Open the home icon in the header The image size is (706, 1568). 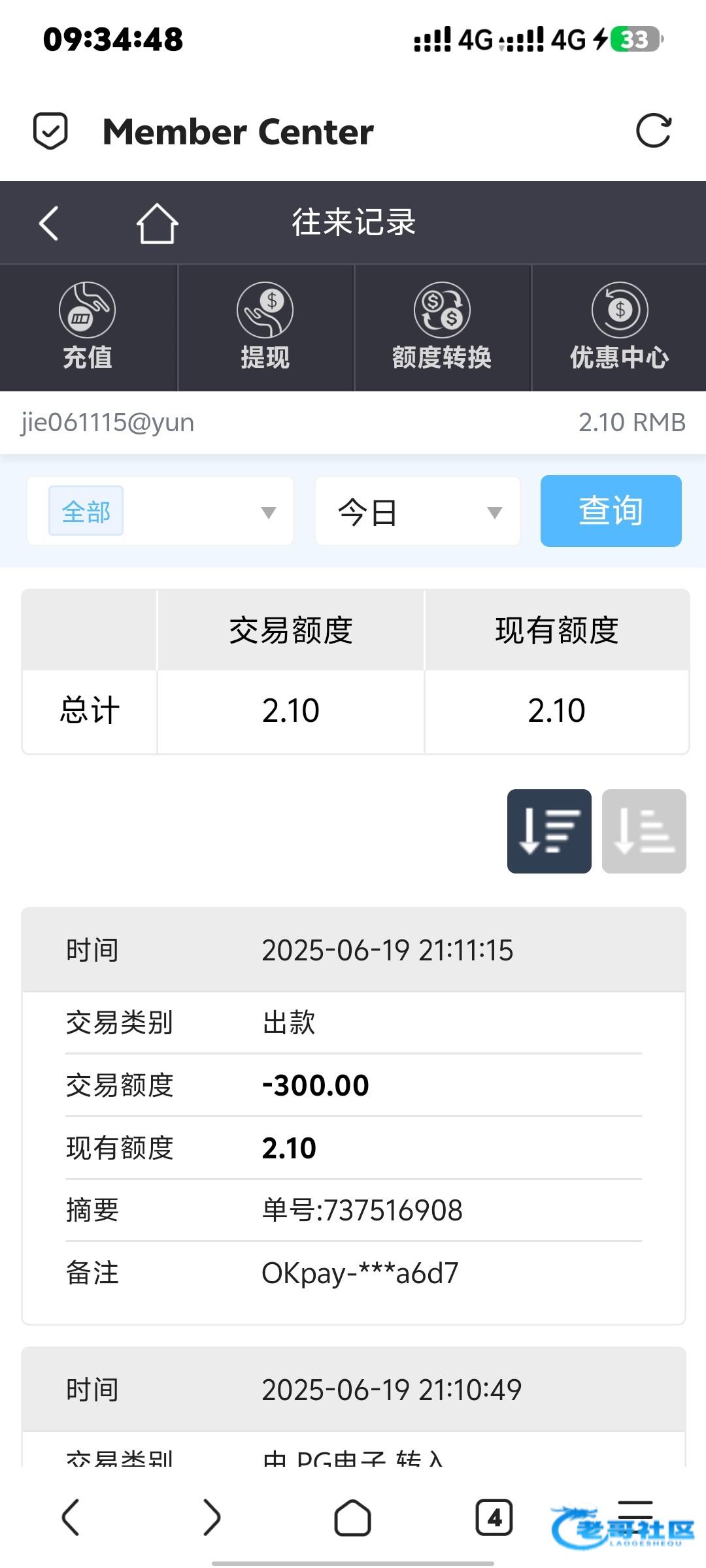(157, 223)
